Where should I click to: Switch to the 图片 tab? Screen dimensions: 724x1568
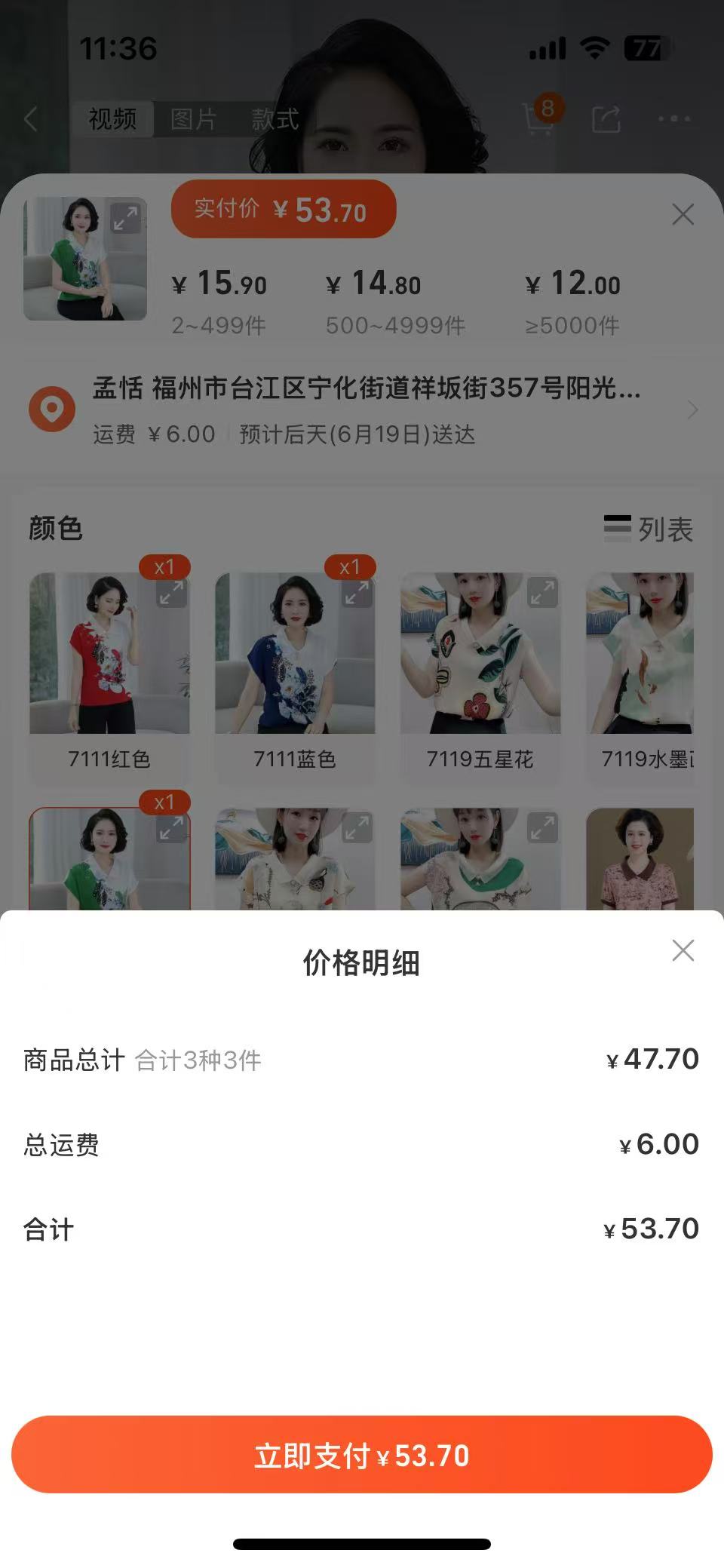click(x=193, y=119)
